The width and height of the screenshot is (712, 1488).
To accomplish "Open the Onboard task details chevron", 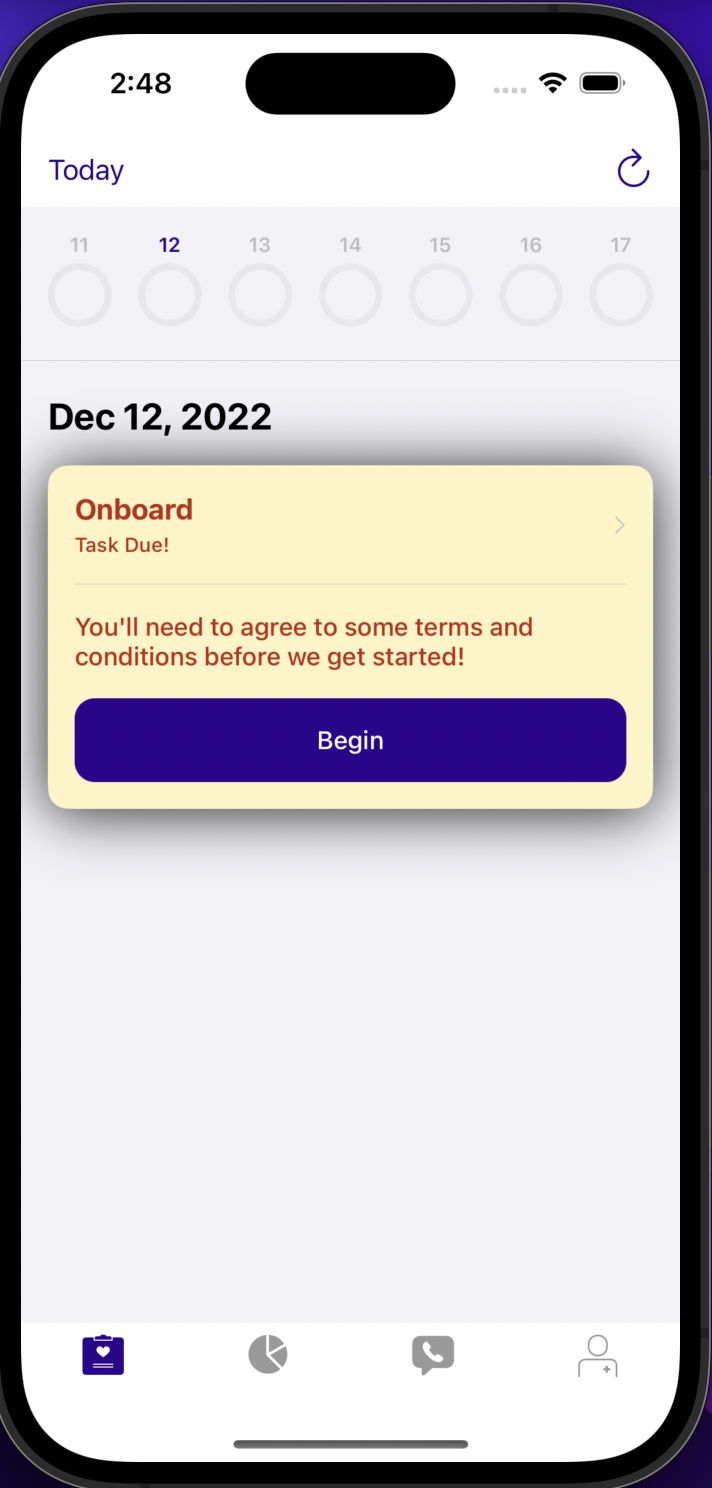I will pos(620,525).
